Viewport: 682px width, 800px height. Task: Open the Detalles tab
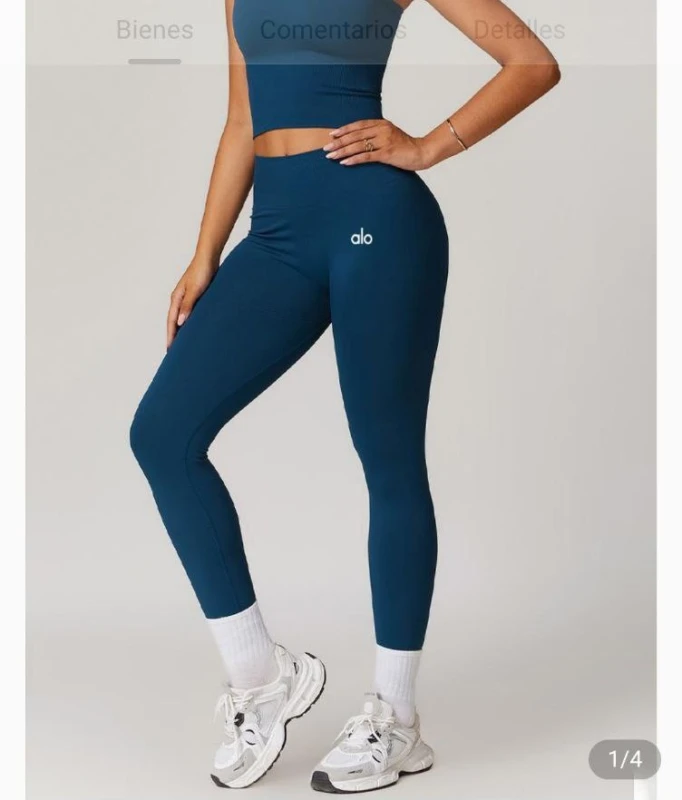click(x=519, y=30)
